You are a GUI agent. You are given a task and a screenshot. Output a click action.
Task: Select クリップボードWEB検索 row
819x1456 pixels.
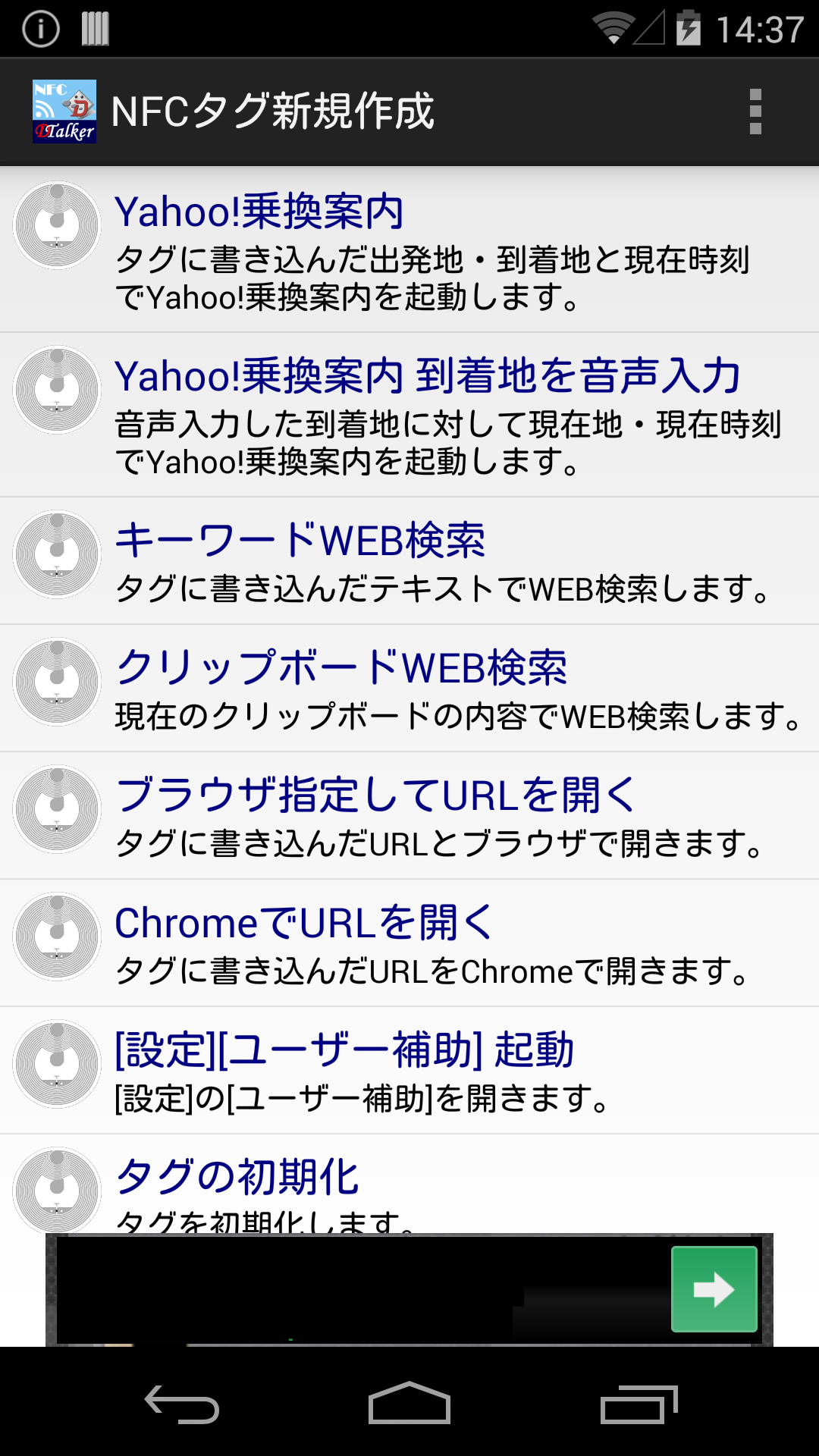click(x=409, y=689)
